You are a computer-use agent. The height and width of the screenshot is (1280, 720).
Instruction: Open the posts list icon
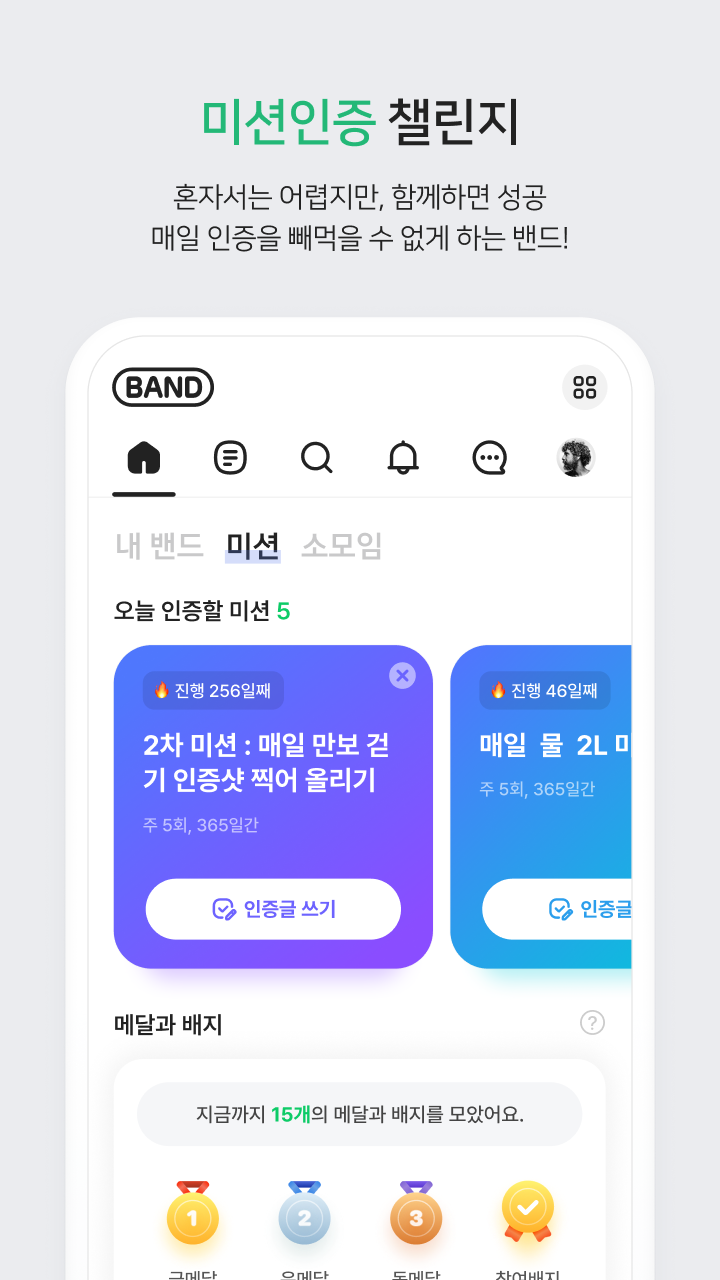pyautogui.click(x=230, y=458)
